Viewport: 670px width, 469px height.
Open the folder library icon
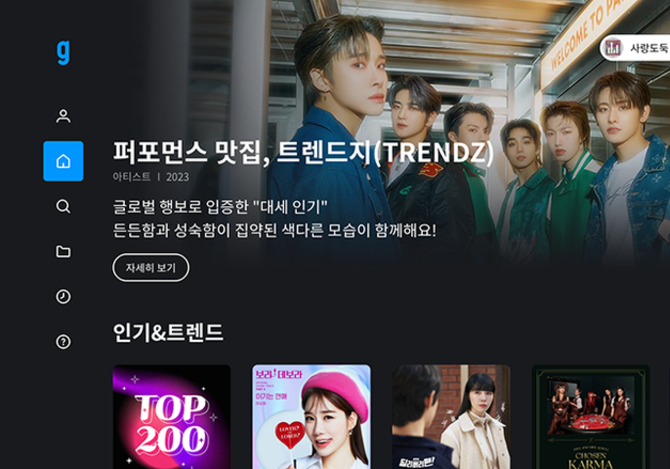tap(63, 252)
